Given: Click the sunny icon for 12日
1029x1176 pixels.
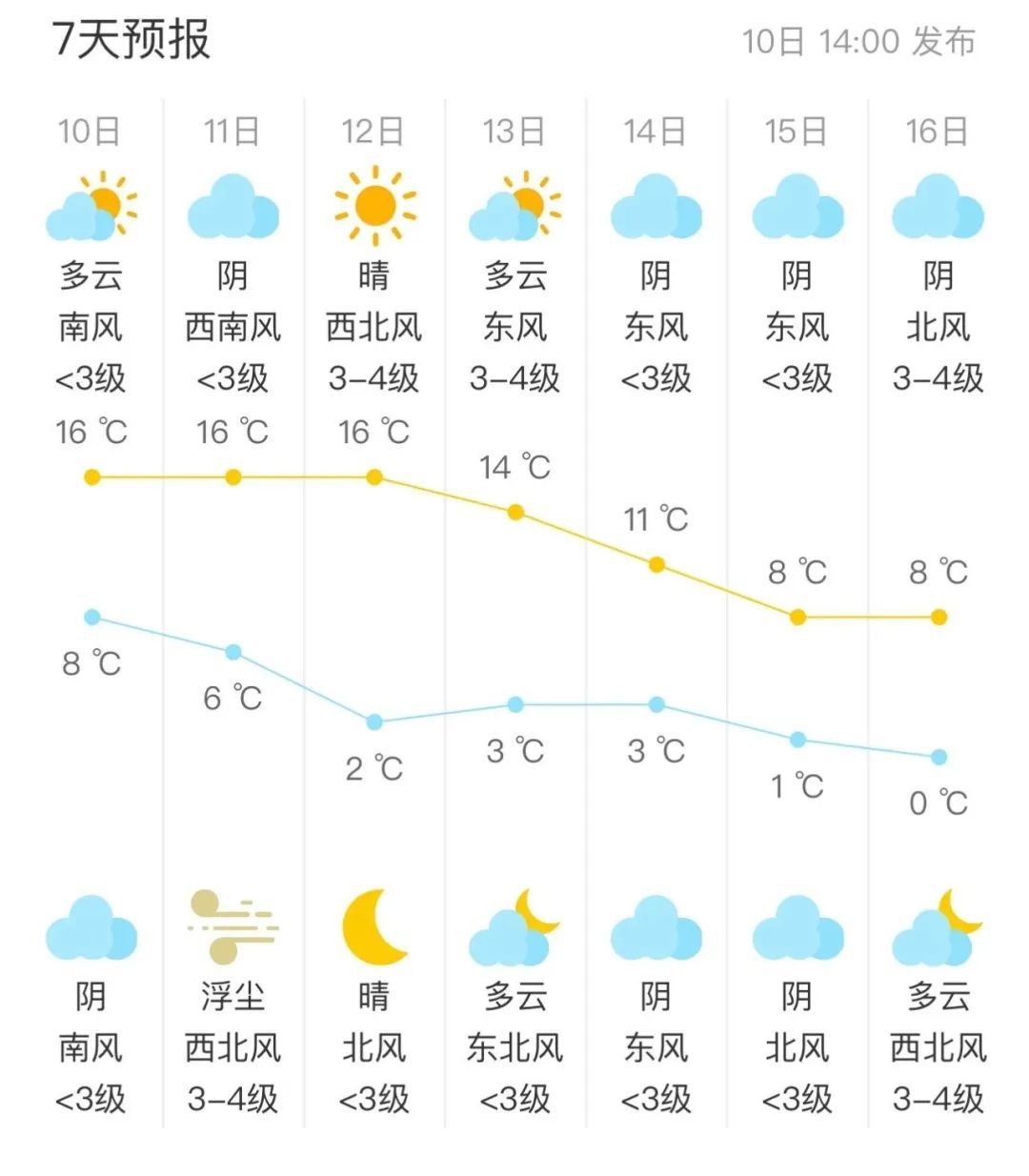Looking at the screenshot, I should point(375,208).
